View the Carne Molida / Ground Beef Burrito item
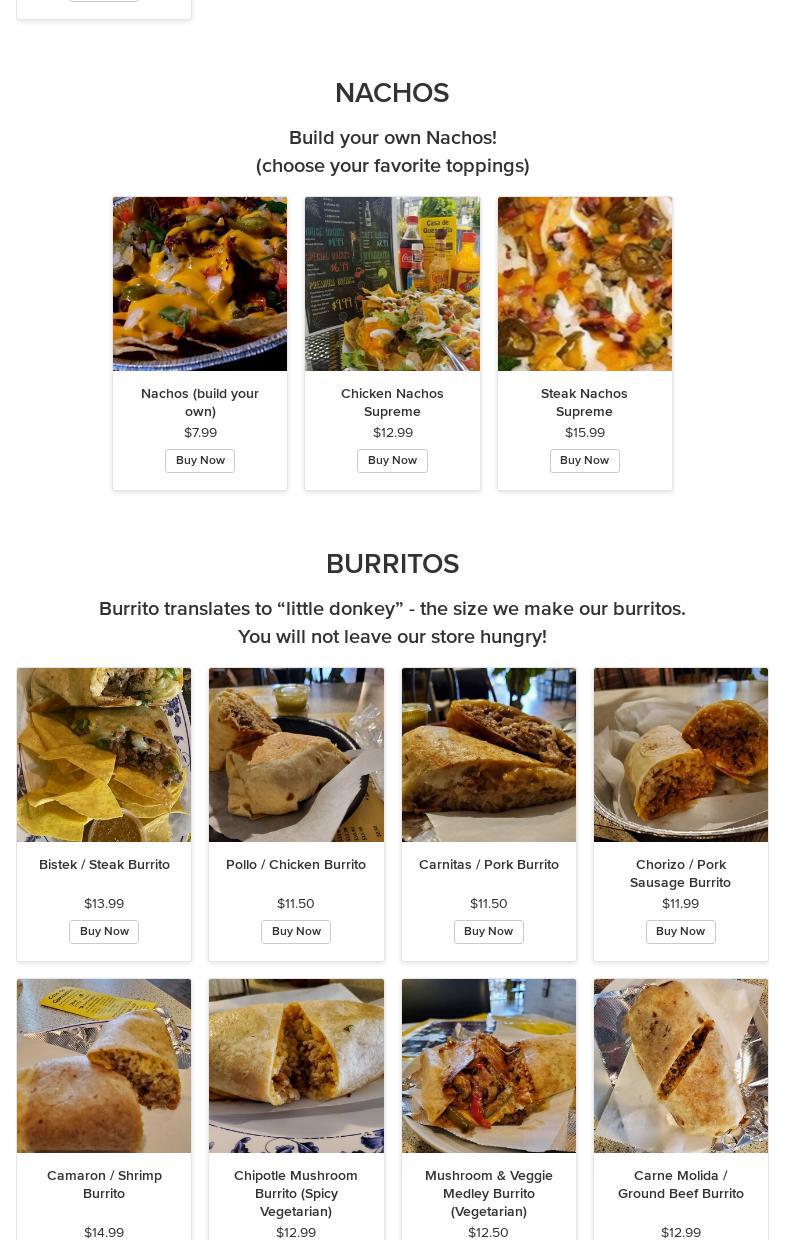This screenshot has width=785, height=1240. [x=680, y=1066]
